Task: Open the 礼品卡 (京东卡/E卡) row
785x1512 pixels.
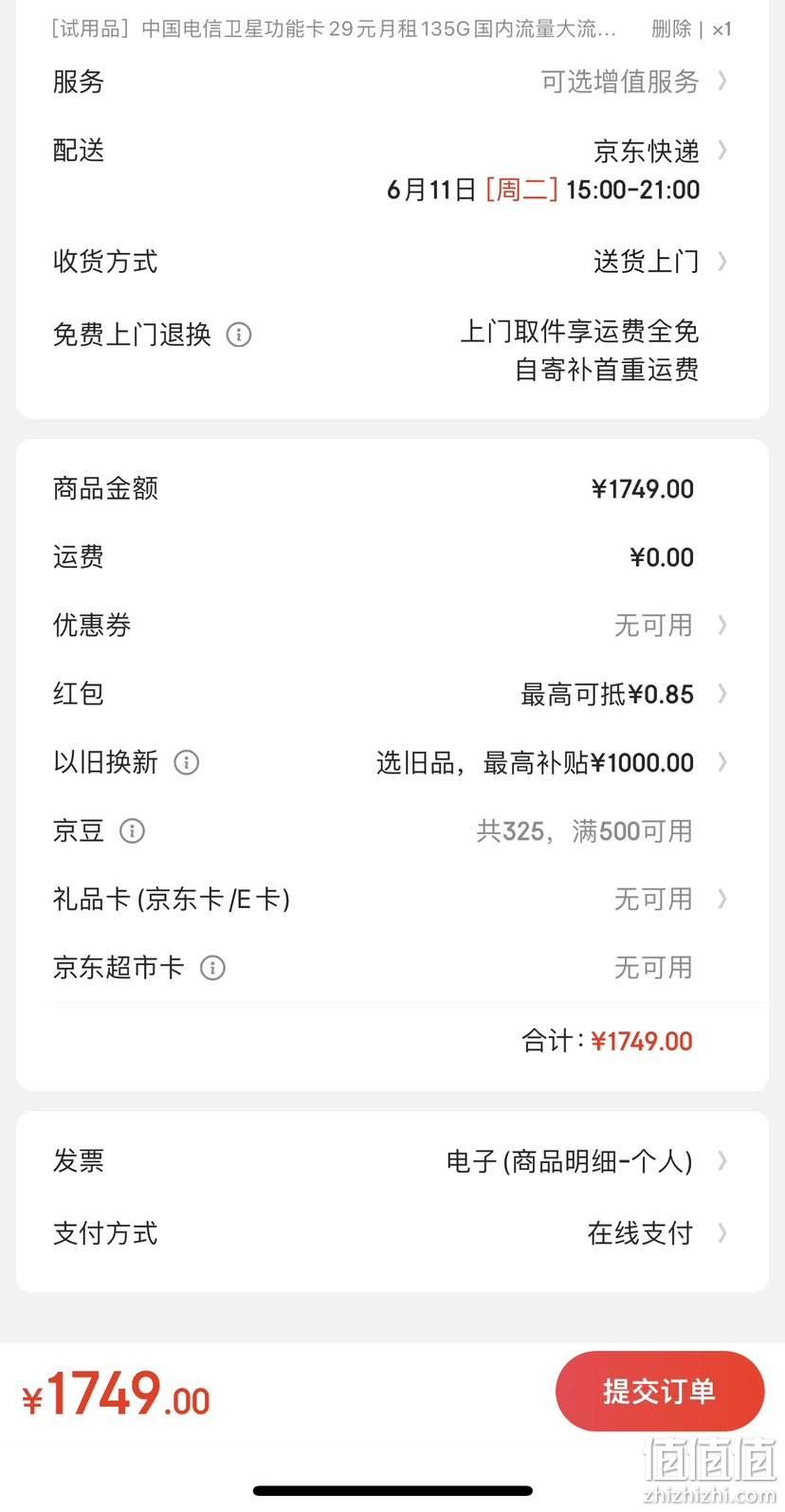Action: pyautogui.click(x=392, y=899)
